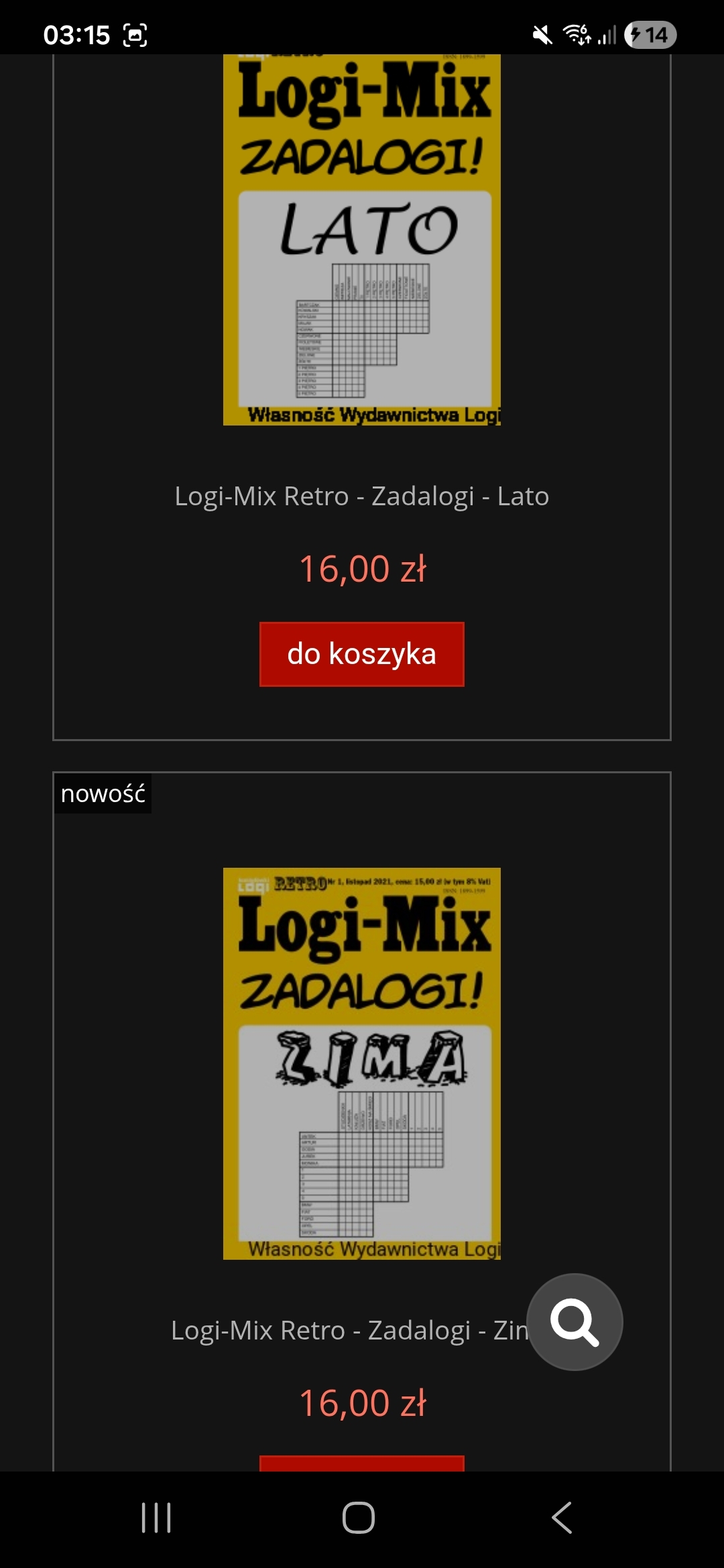Go to the home screen via navigation bar
The width and height of the screenshot is (724, 1568).
tap(359, 1517)
